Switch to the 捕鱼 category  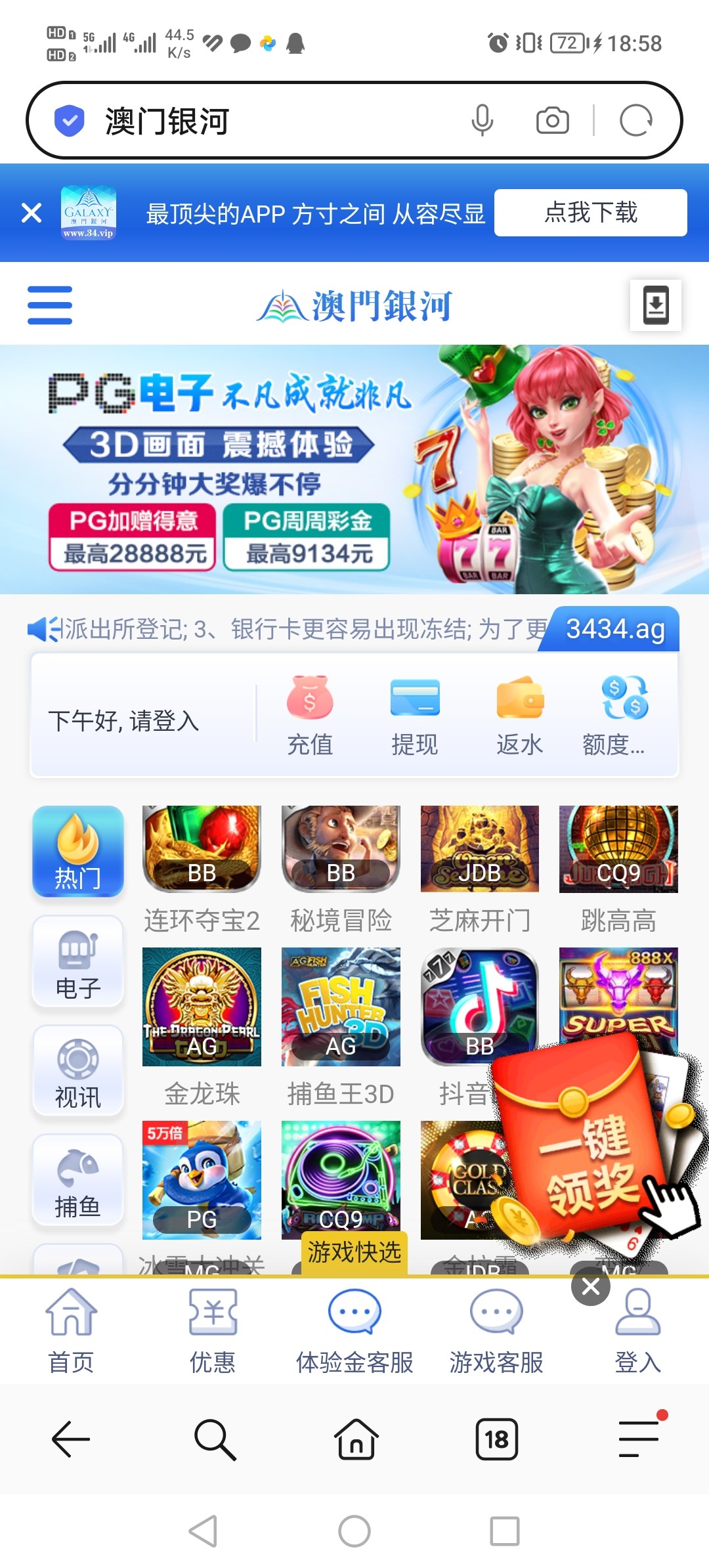[78, 1181]
